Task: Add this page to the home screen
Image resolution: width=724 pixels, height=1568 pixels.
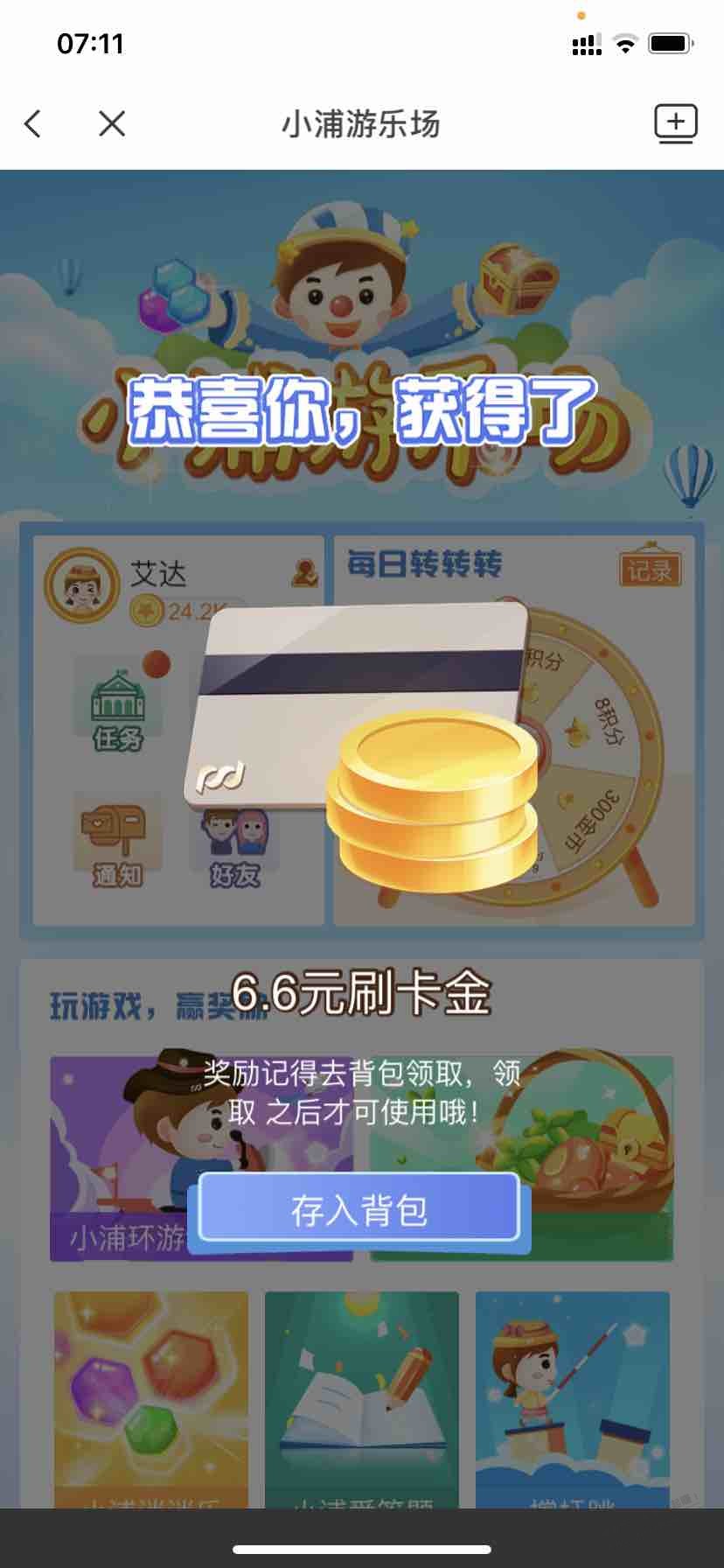Action: 675,123
